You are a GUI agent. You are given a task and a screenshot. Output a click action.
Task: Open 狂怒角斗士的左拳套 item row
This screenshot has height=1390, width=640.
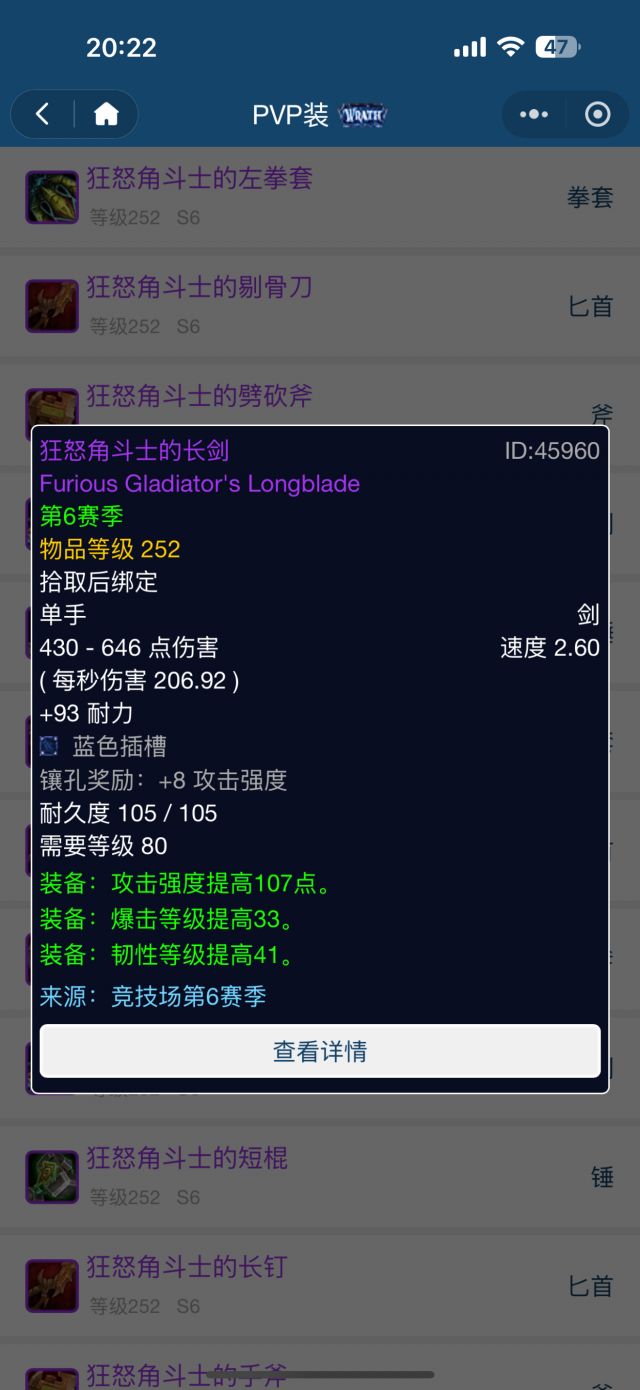(320, 196)
